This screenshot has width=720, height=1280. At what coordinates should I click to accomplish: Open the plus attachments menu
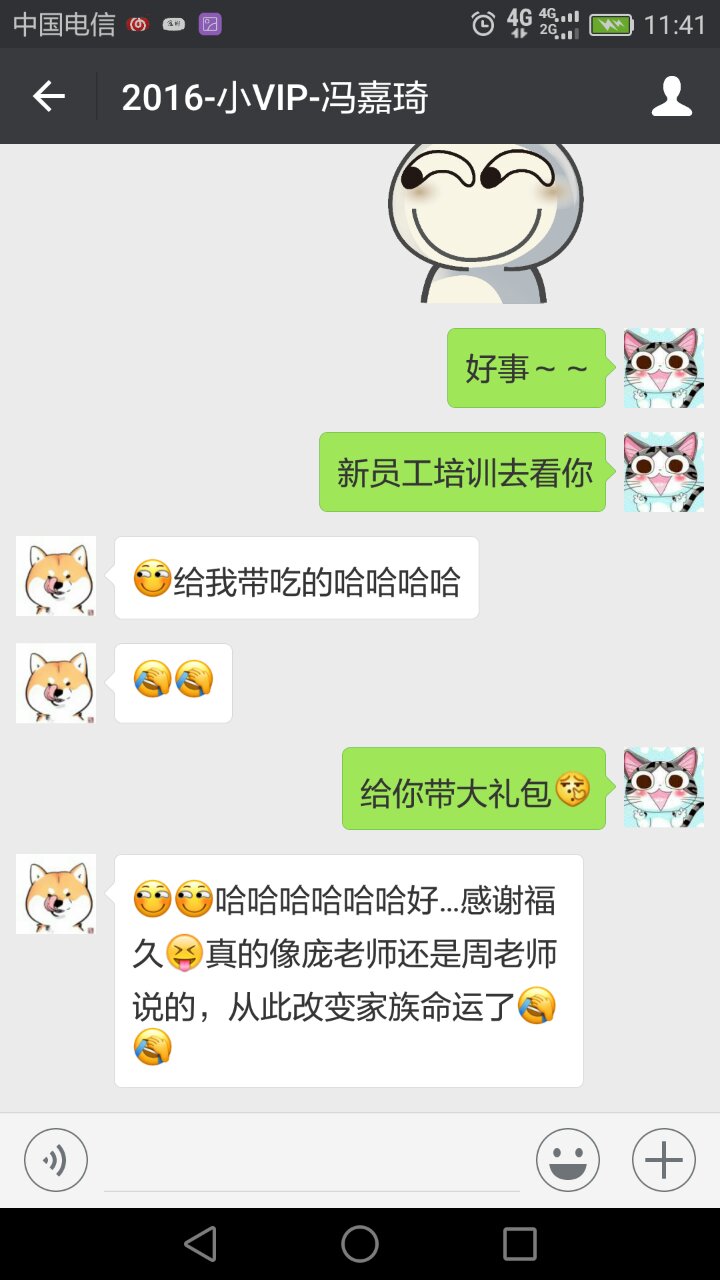pyautogui.click(x=663, y=1160)
